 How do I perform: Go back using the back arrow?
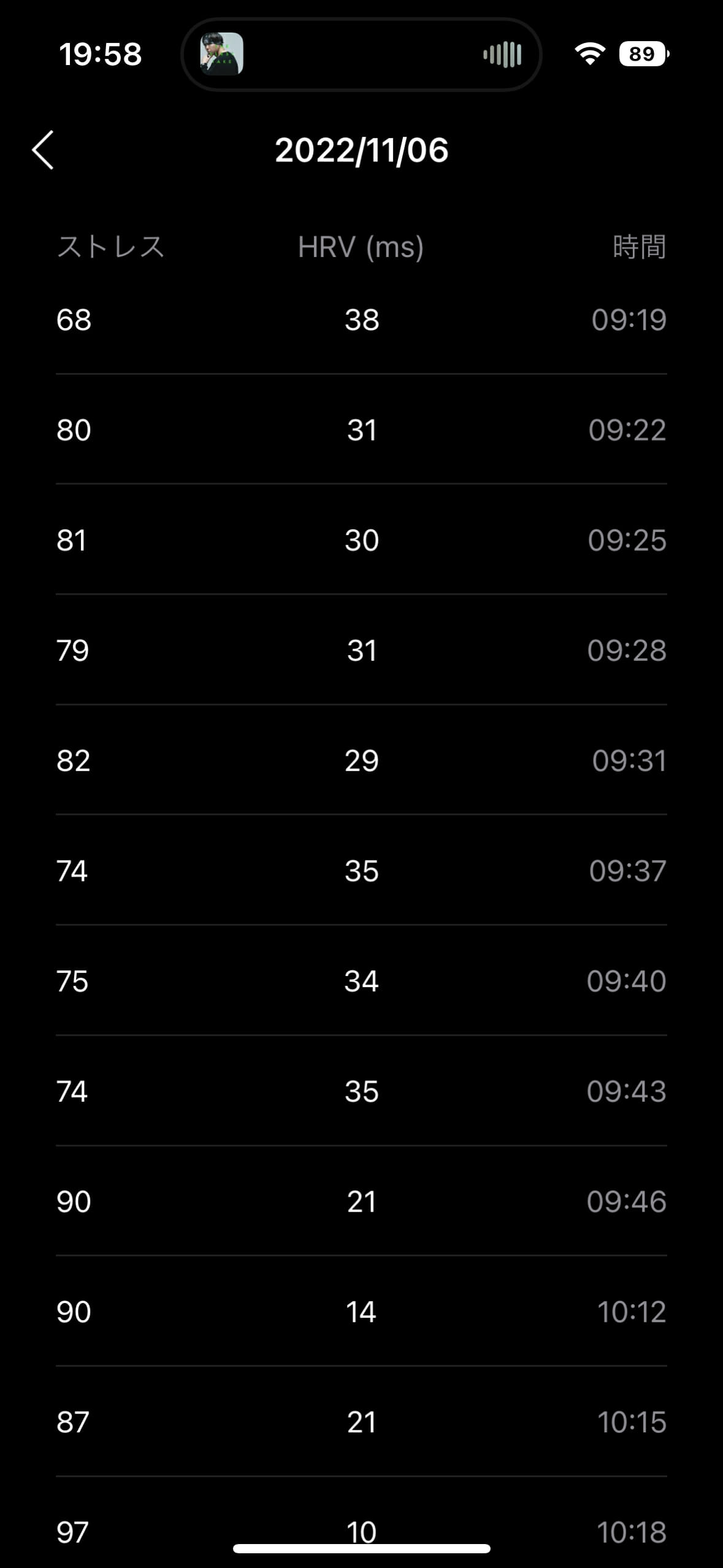click(x=43, y=150)
